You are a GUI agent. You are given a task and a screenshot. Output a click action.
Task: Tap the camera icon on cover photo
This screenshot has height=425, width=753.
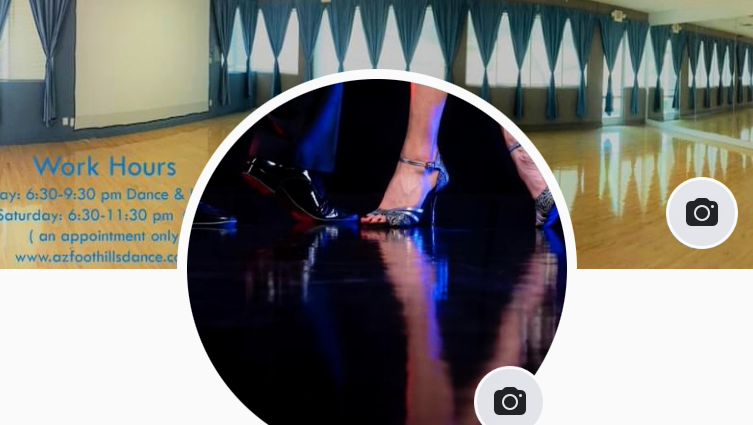point(701,212)
